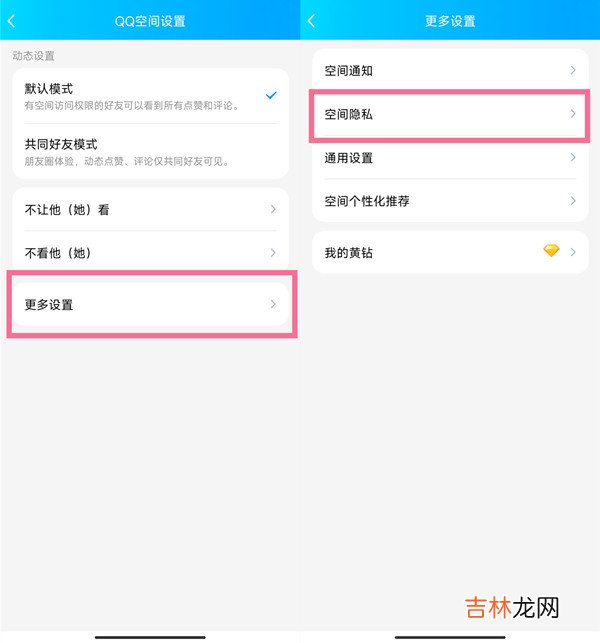Go back from QQ空间设置 screen

click(x=12, y=20)
